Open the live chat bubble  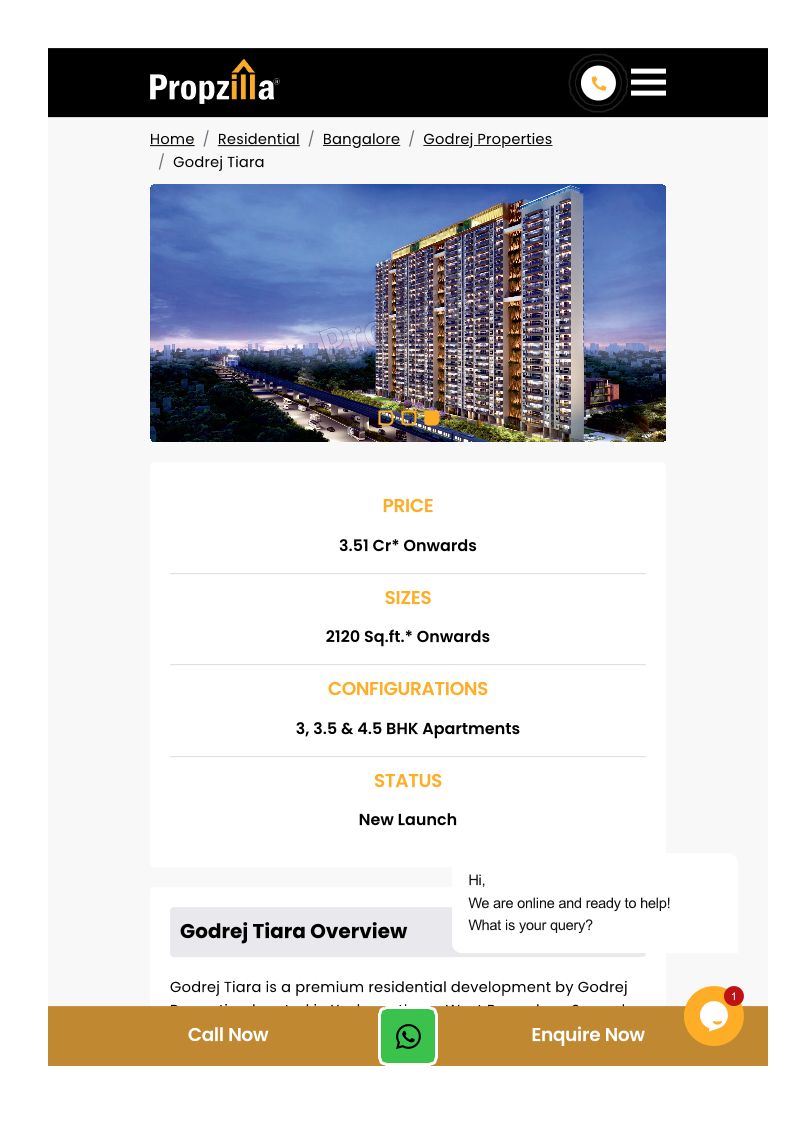713,1016
